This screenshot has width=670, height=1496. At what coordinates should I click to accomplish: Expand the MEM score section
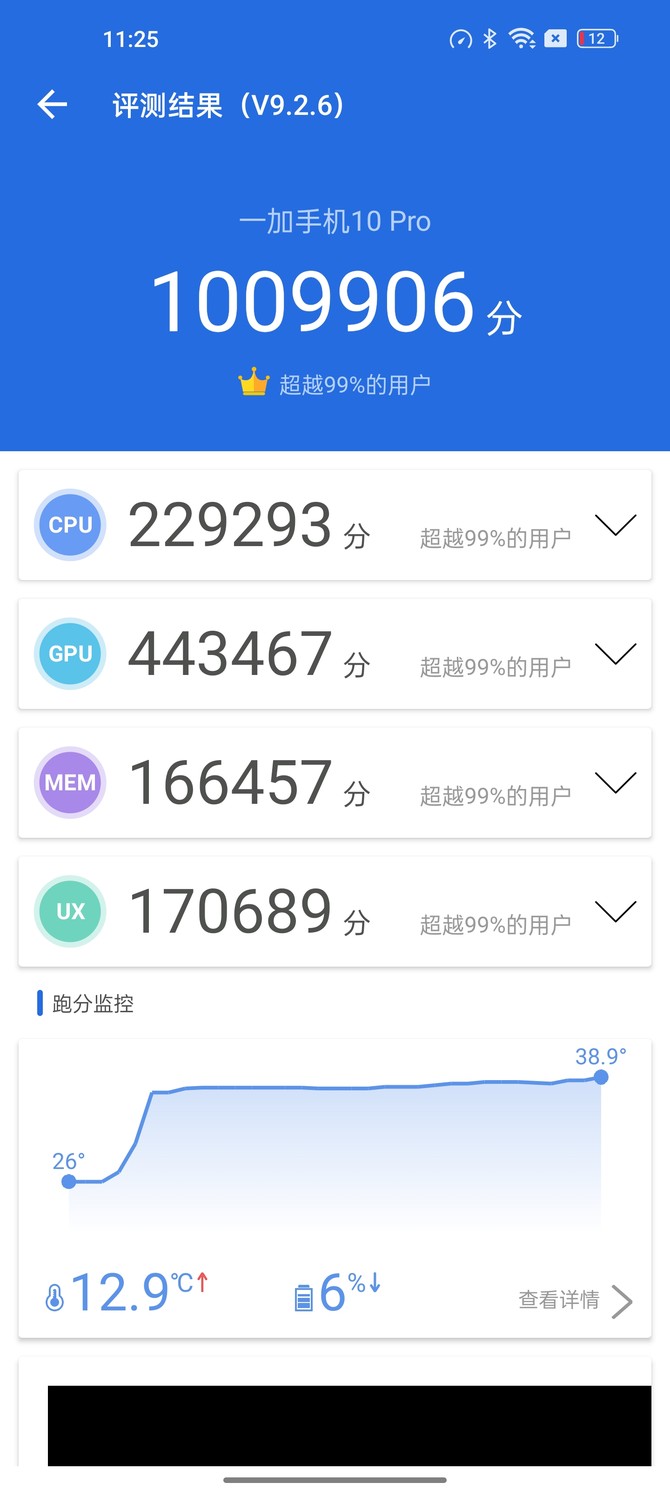click(x=615, y=783)
